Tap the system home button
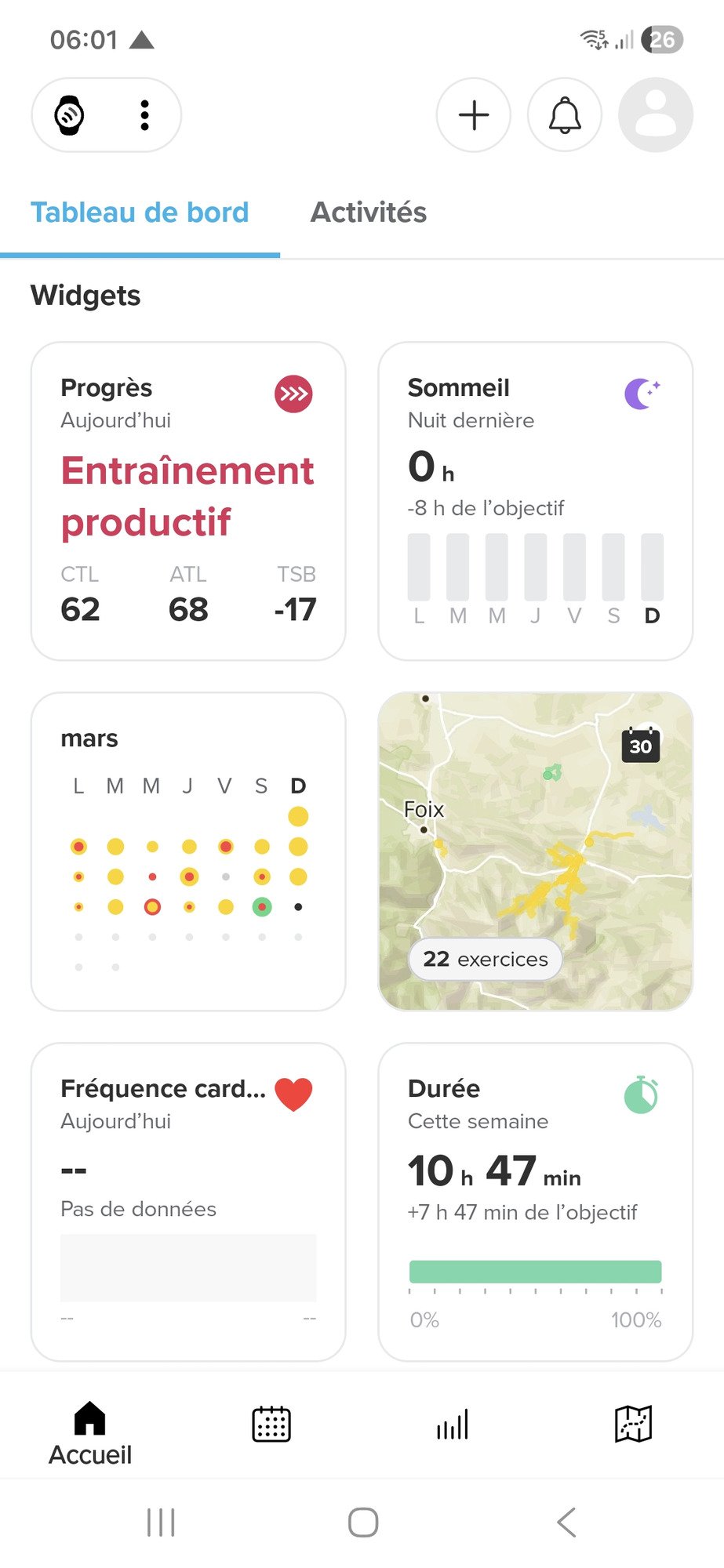The height and width of the screenshot is (1568, 724). click(x=363, y=1523)
